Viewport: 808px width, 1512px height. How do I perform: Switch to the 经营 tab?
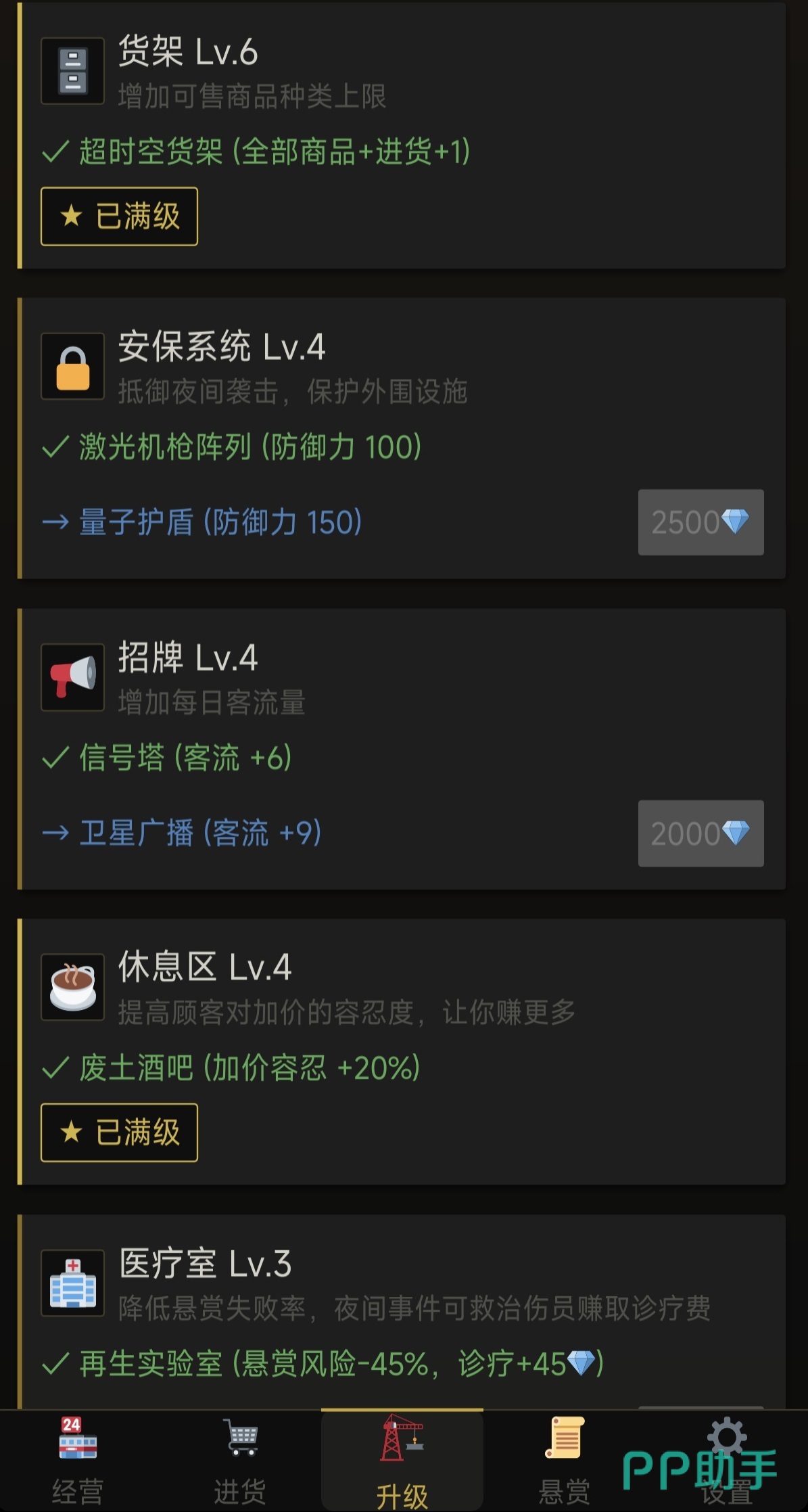tap(78, 1461)
